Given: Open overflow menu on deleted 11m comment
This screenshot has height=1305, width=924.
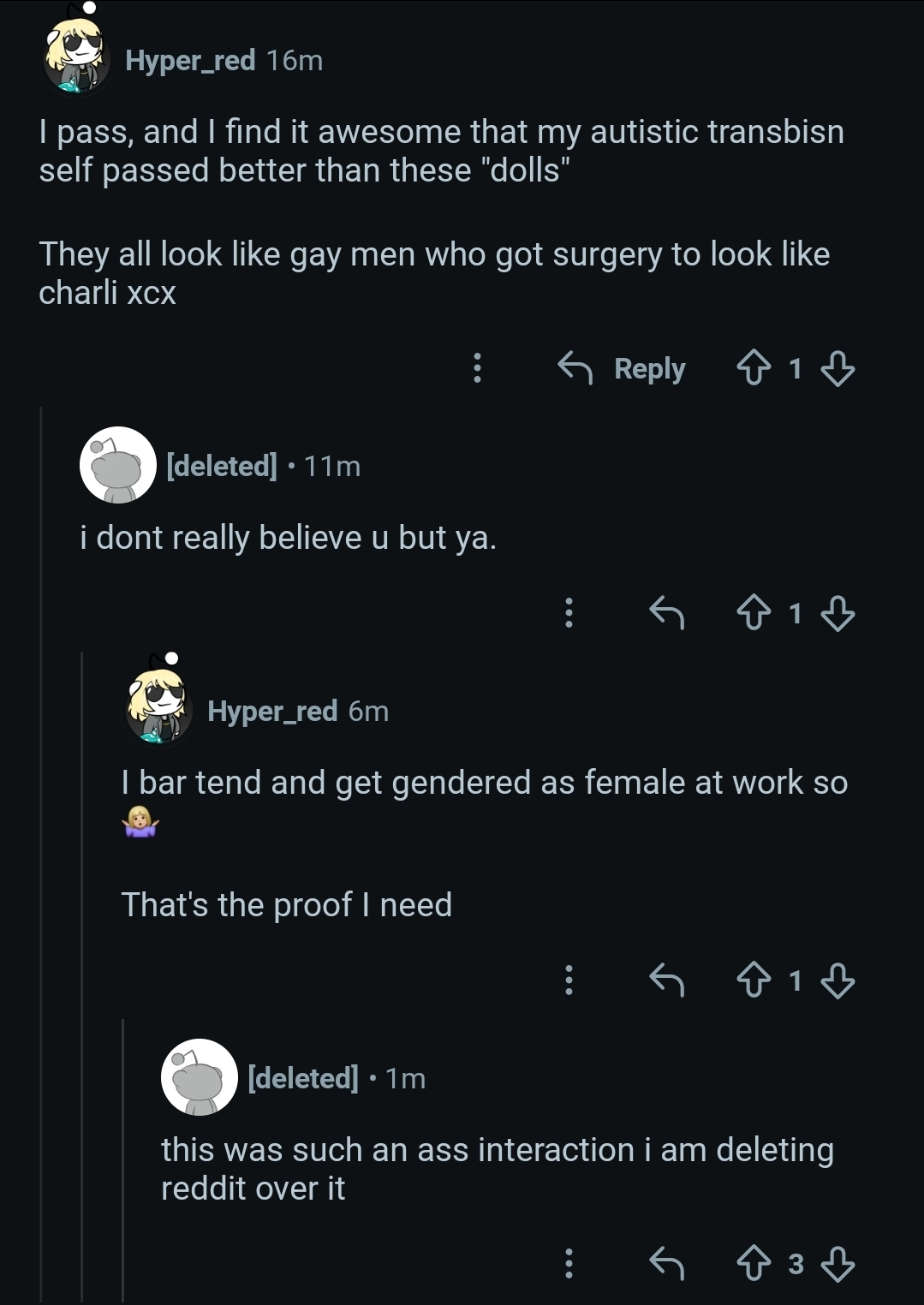Looking at the screenshot, I should (569, 613).
